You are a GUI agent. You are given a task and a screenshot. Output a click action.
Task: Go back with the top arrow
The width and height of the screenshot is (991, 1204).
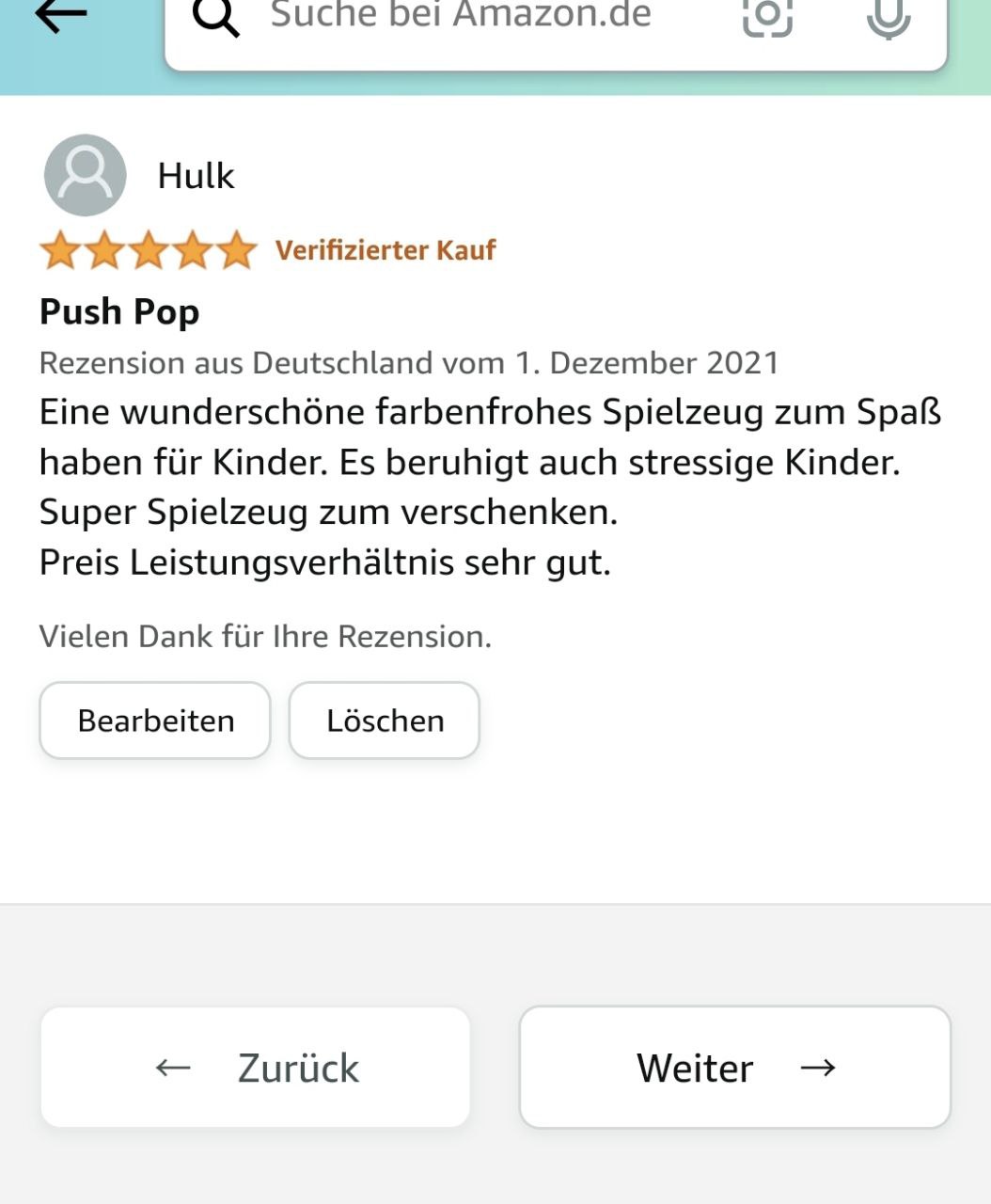(60, 14)
